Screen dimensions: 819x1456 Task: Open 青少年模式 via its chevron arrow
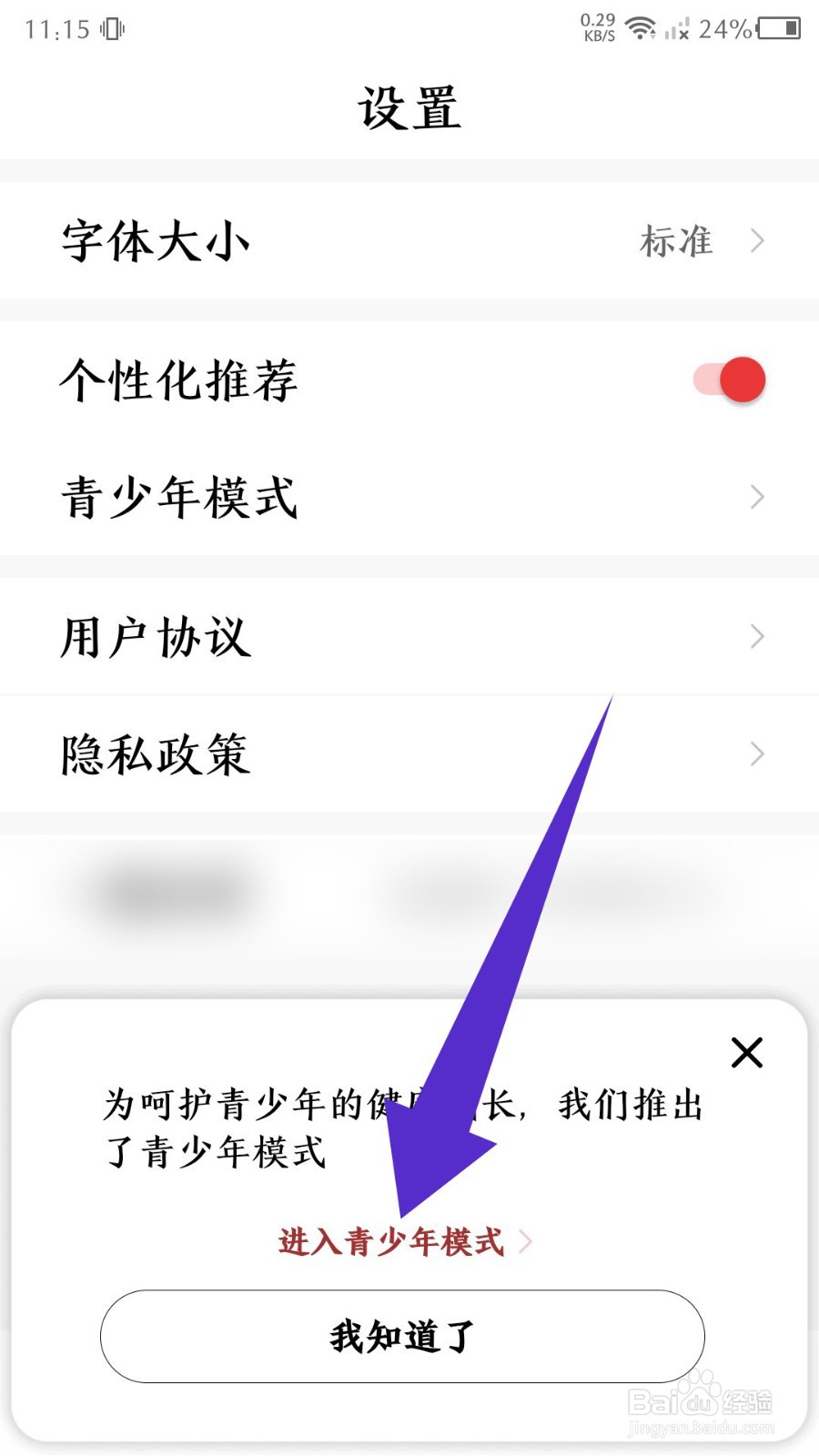point(758,497)
